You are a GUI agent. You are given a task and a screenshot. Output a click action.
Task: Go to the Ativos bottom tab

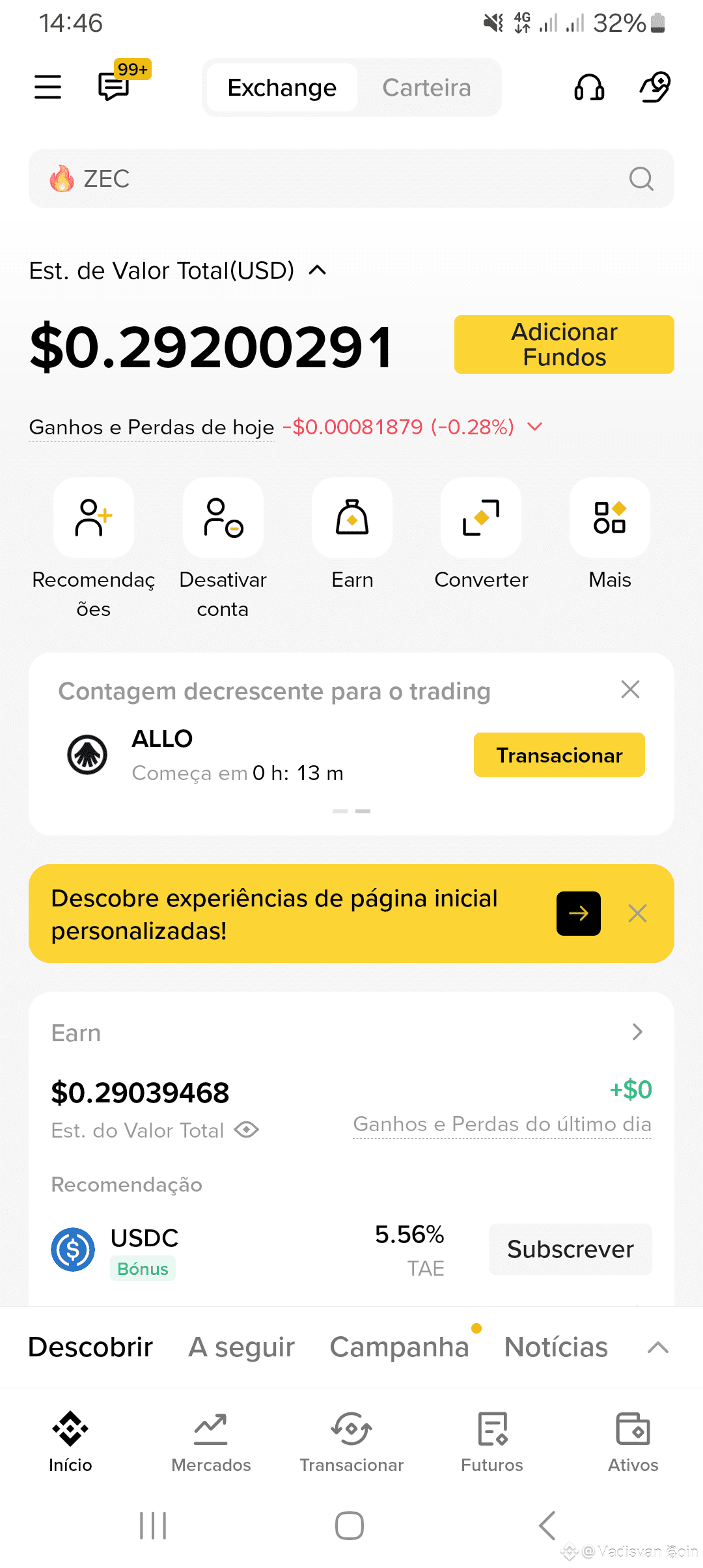[633, 1442]
